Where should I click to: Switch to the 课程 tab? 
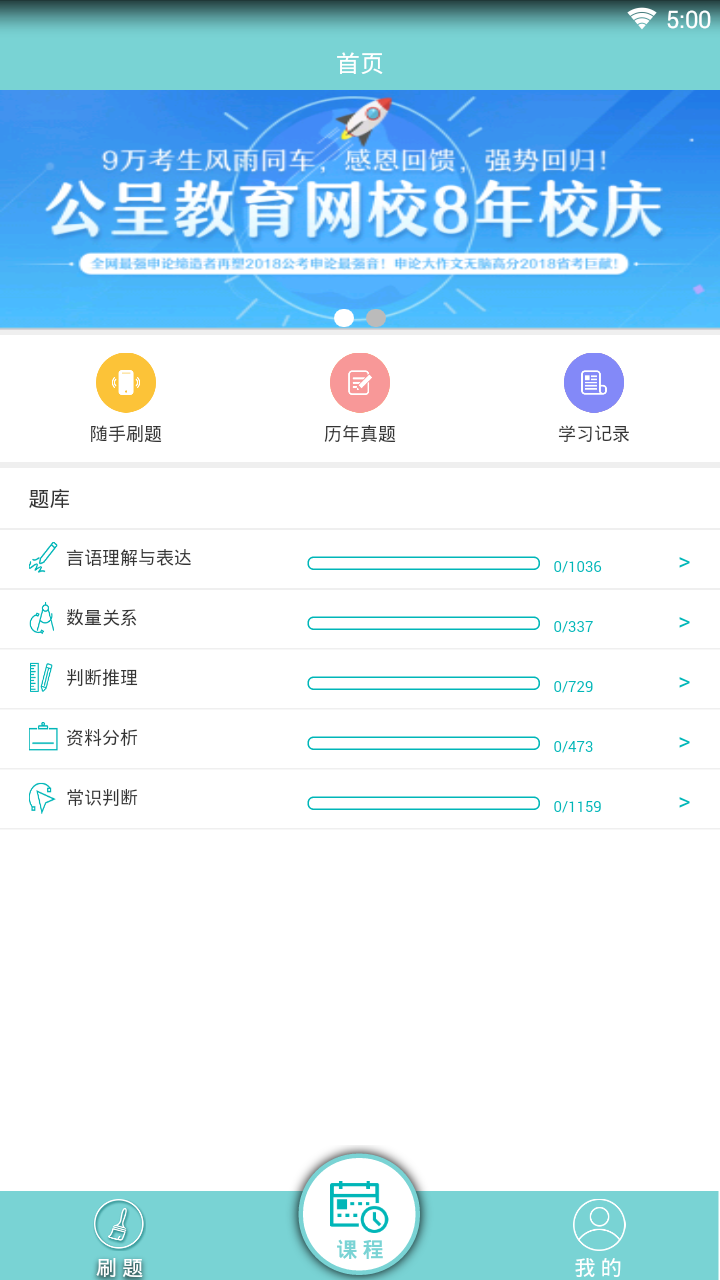pos(360,1216)
